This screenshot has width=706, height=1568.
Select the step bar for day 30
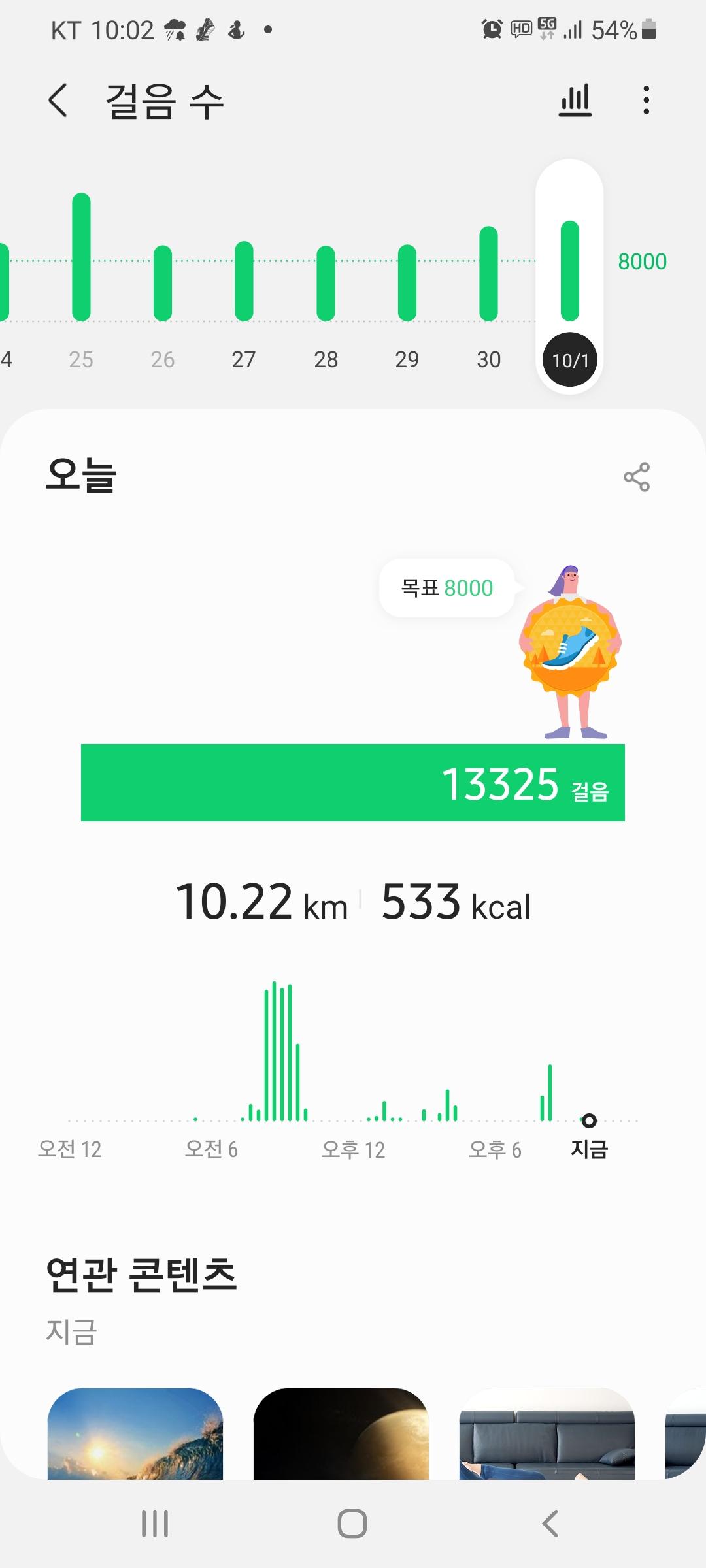[488, 274]
